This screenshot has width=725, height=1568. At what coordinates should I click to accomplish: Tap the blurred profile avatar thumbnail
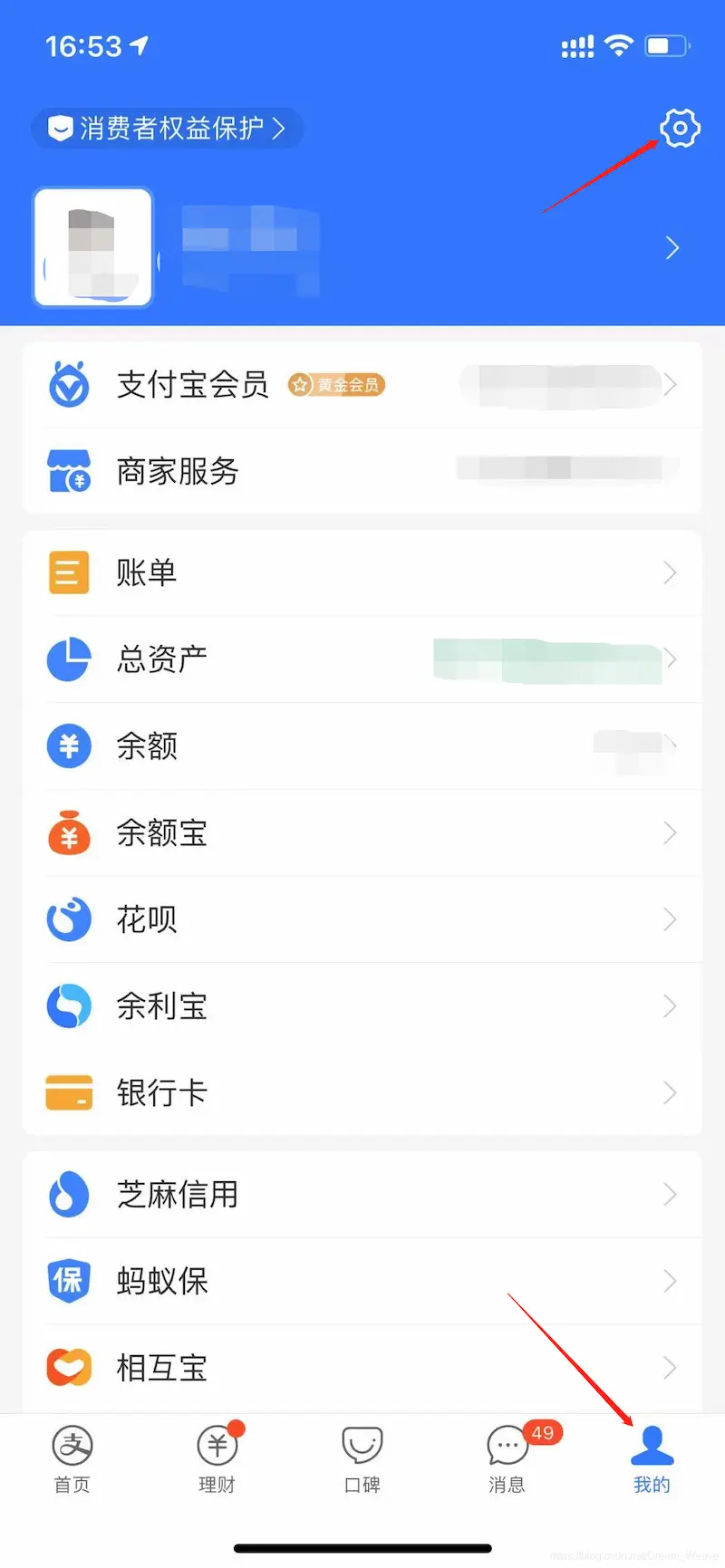pyautogui.click(x=93, y=246)
